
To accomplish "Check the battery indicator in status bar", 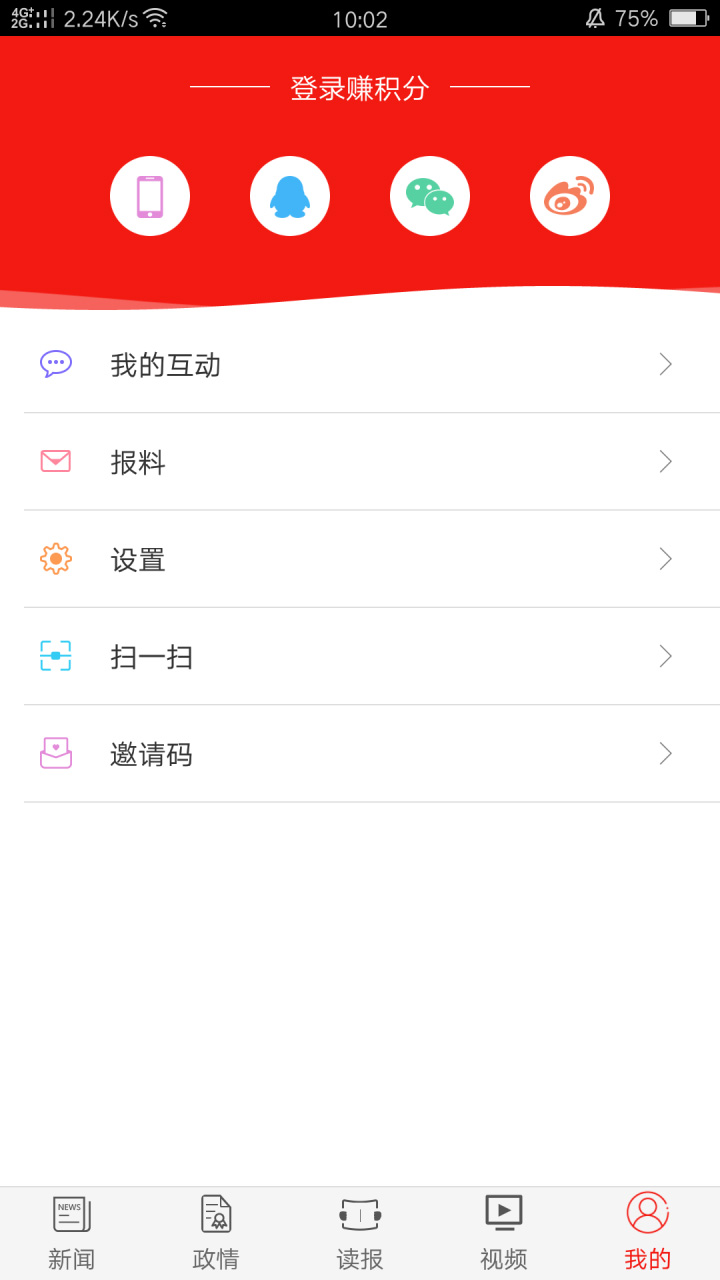I will tap(685, 17).
